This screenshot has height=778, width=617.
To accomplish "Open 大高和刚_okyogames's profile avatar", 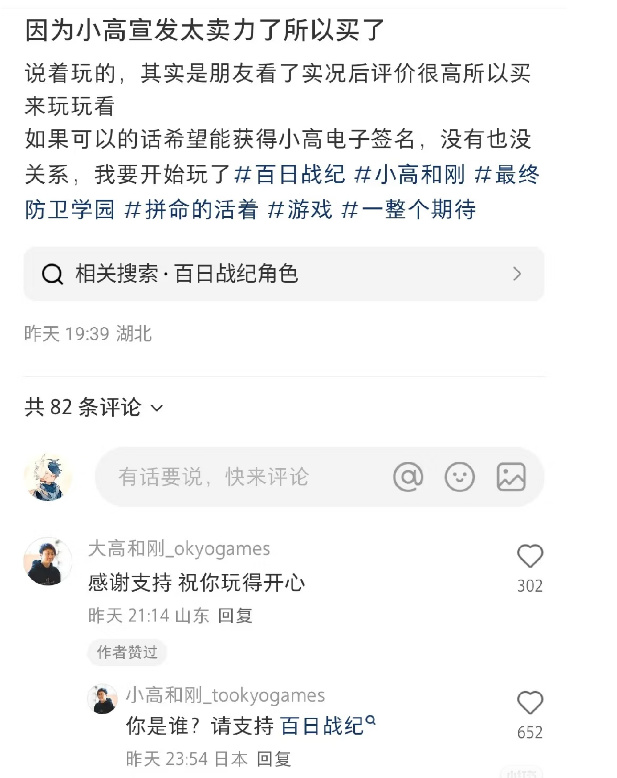I will 47,560.
